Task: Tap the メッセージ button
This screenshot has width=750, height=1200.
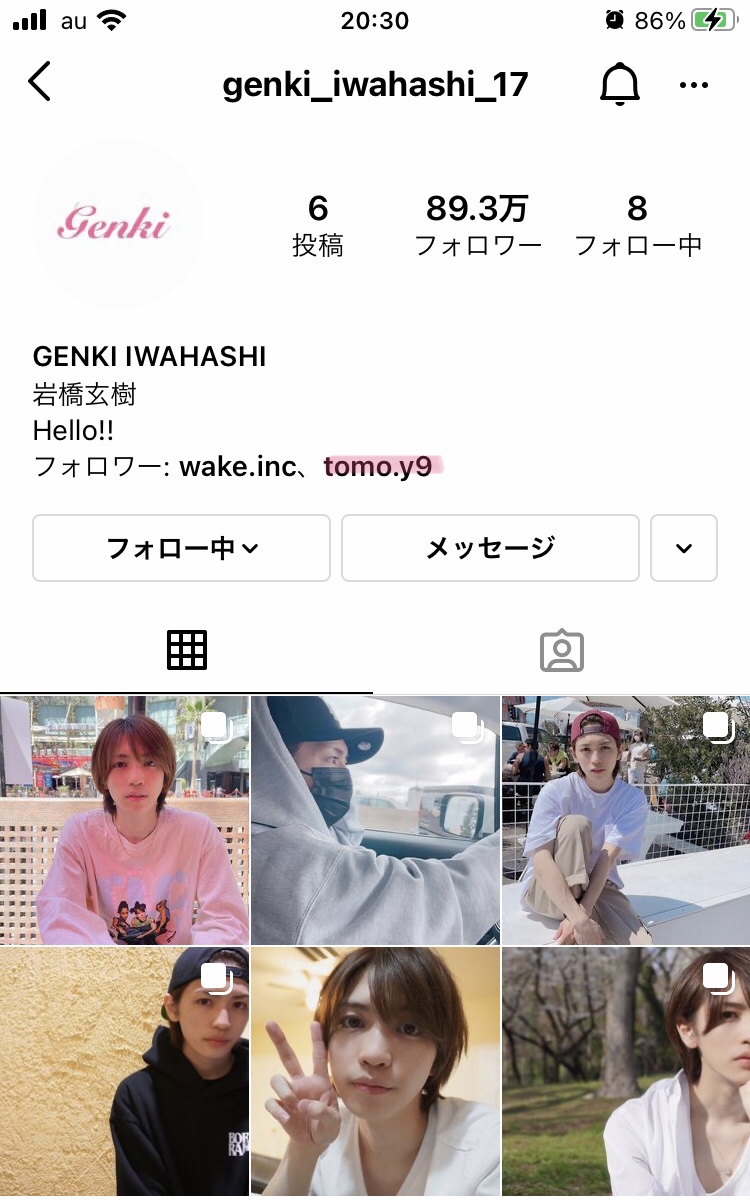Action: 490,548
